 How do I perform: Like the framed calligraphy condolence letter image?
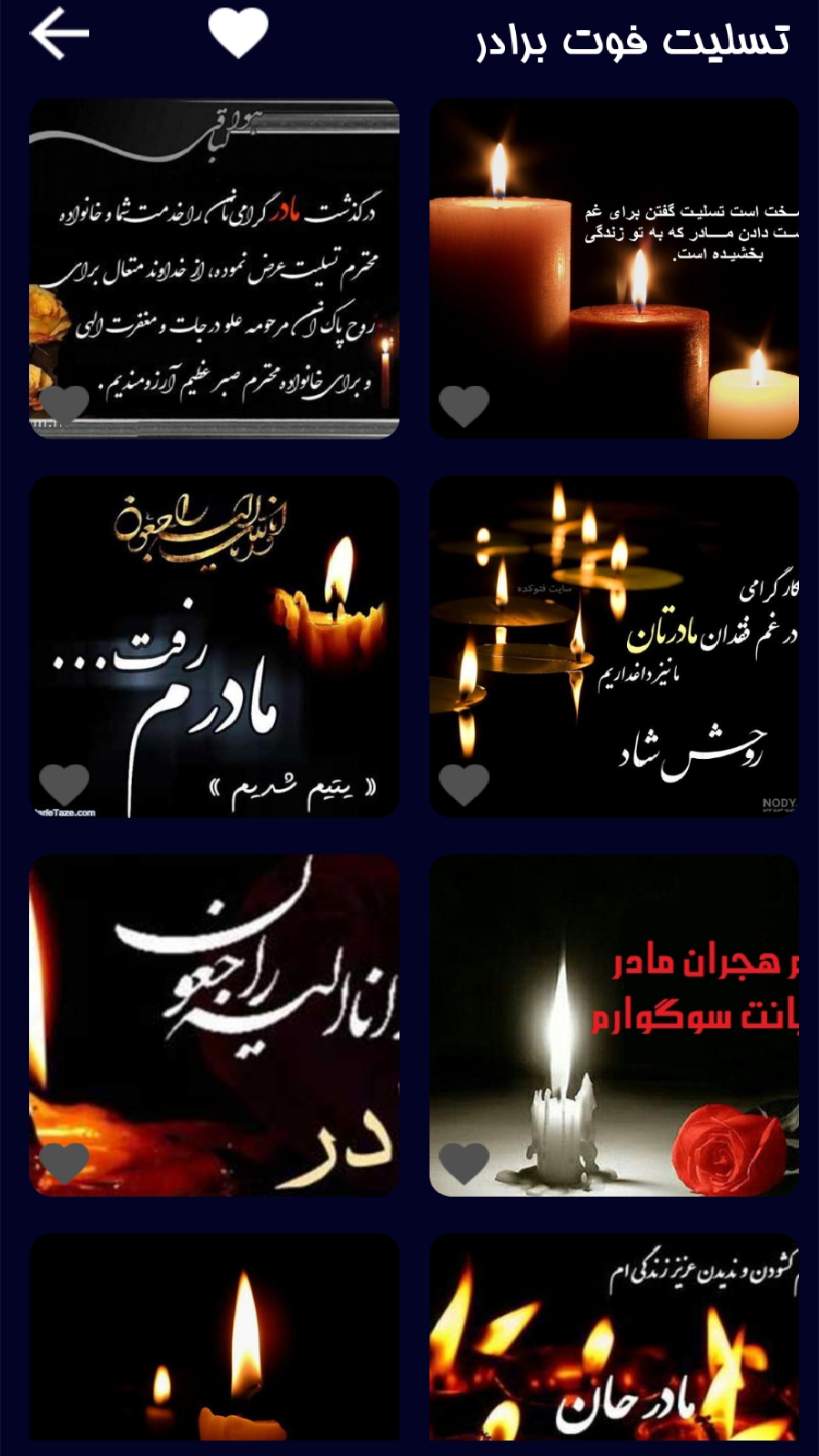click(65, 405)
